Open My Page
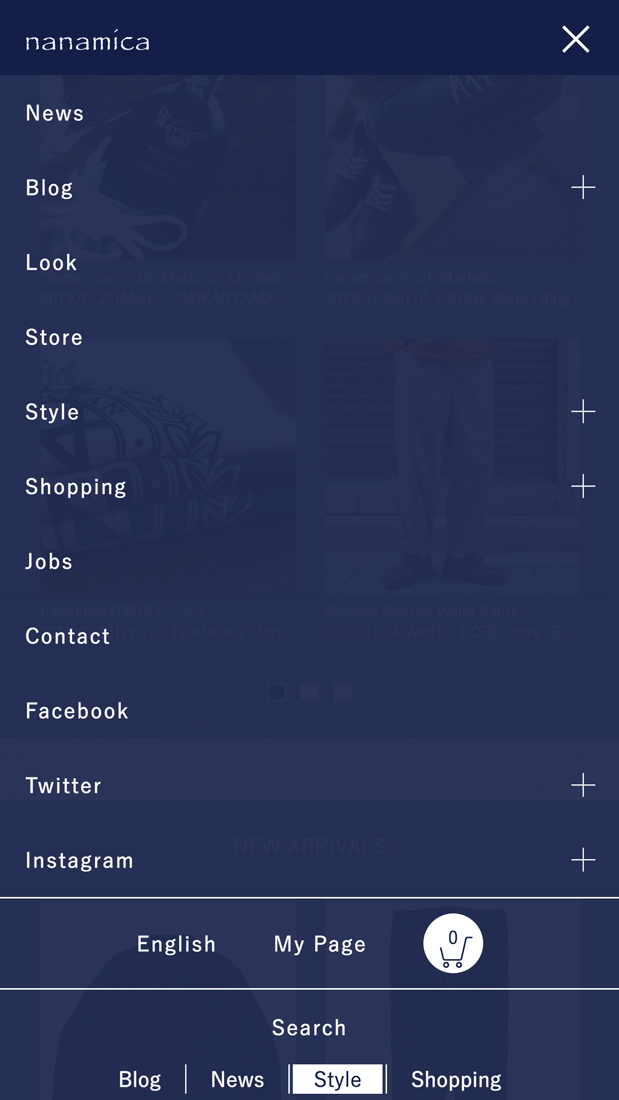 [320, 945]
